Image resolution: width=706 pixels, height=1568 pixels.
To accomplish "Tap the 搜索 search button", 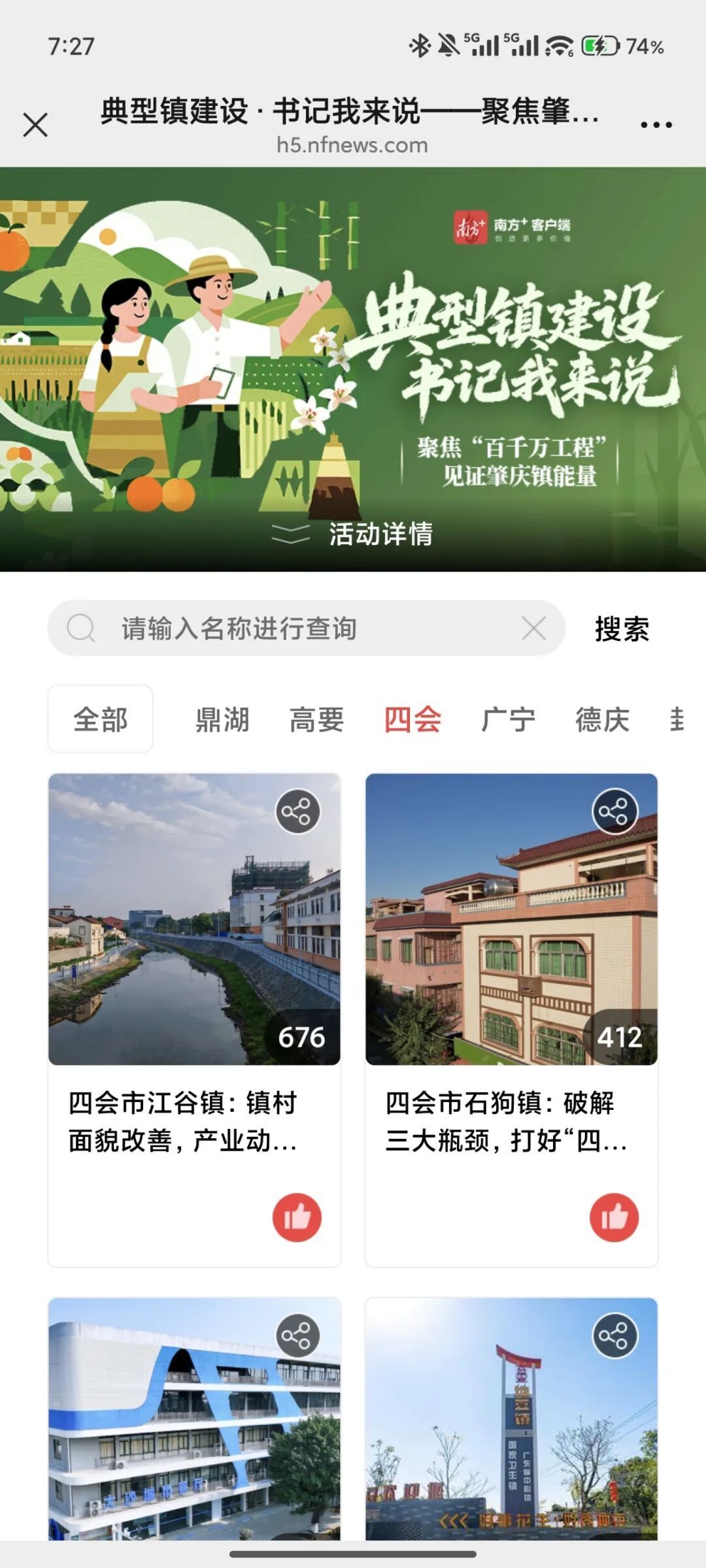I will (622, 629).
